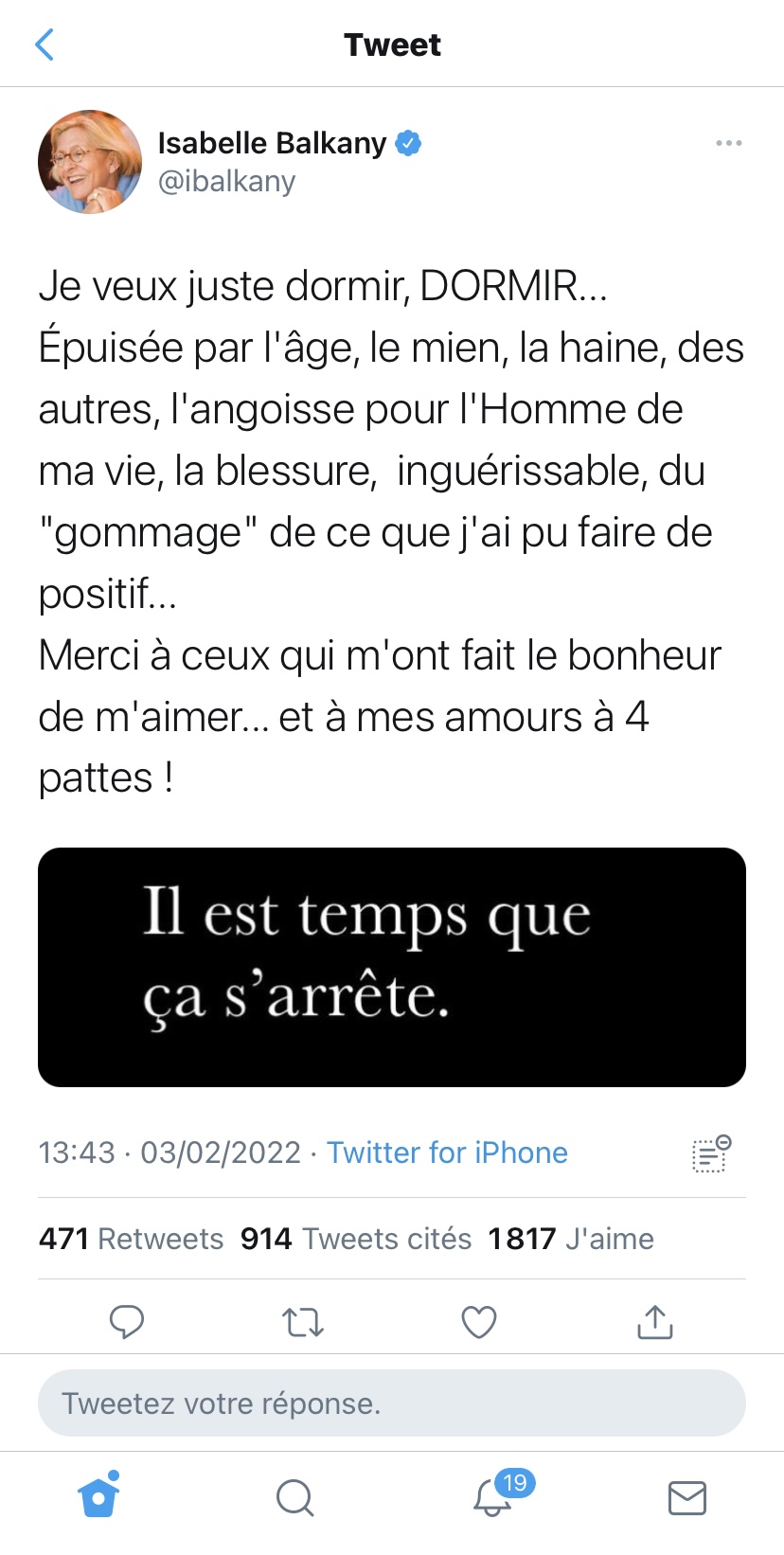Screen dimensions: 784x1555
Task: View the 471 Retweets list
Action: (x=131, y=1239)
